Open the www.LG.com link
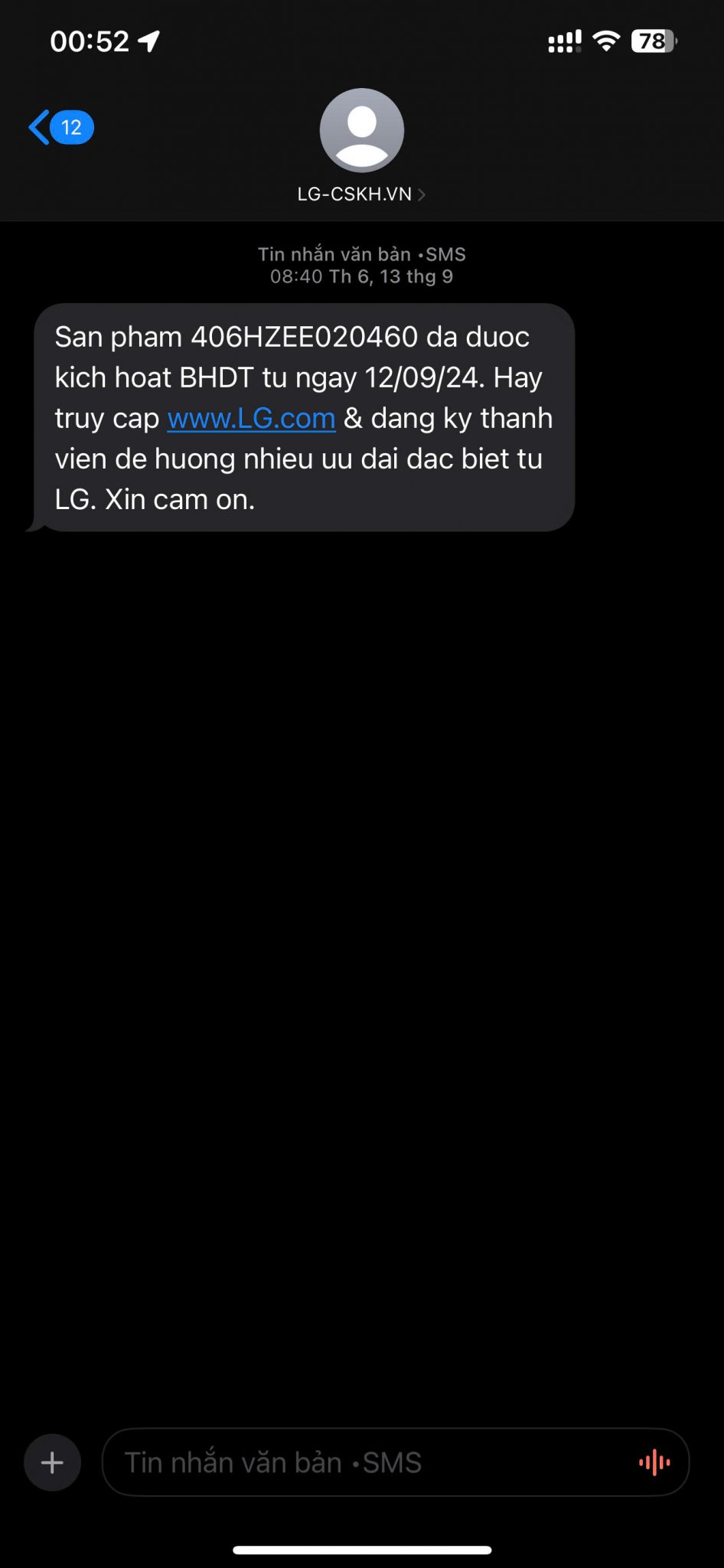724x1568 pixels. [251, 419]
